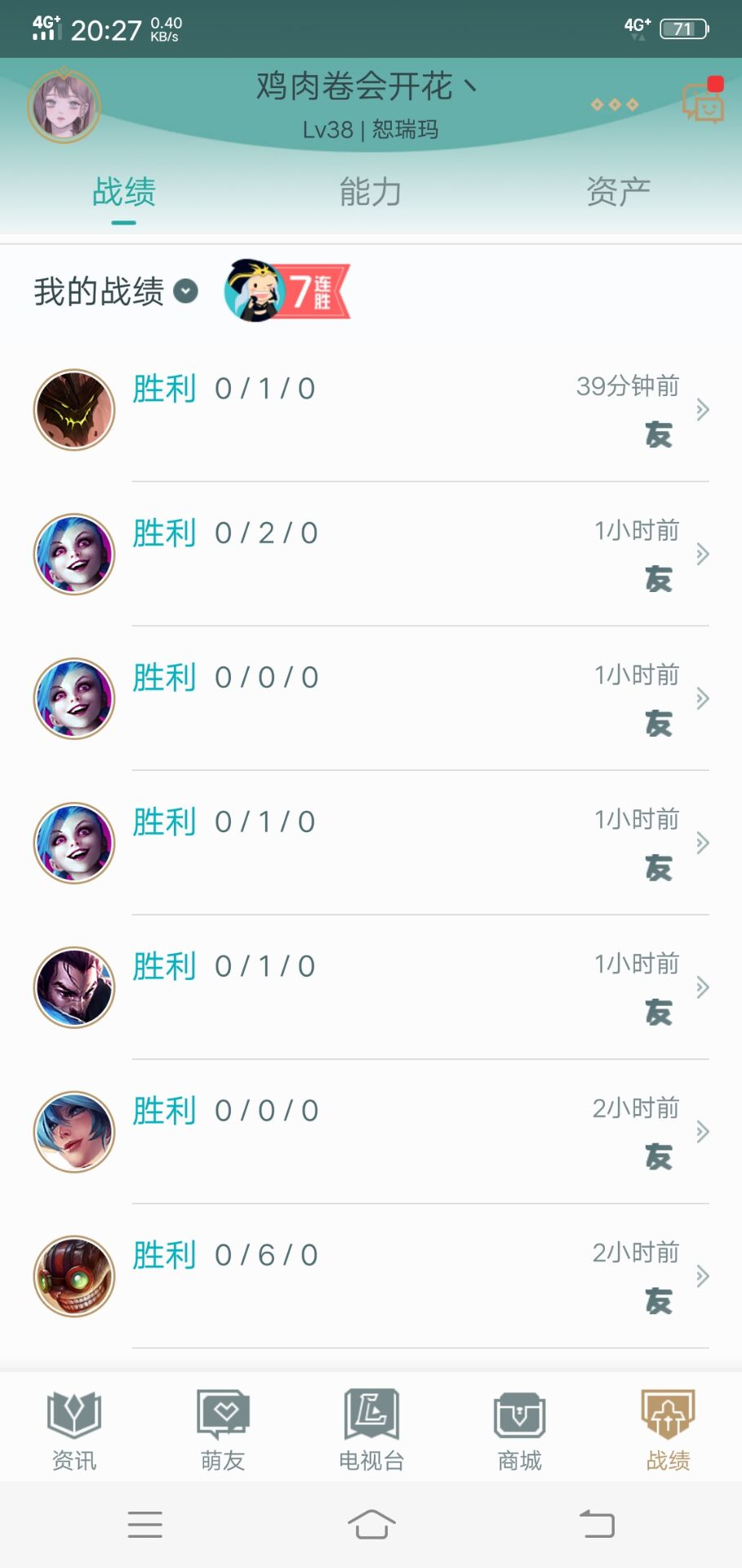Switch to the 电视台 tab
The width and height of the screenshot is (742, 1568).
pos(371,1431)
